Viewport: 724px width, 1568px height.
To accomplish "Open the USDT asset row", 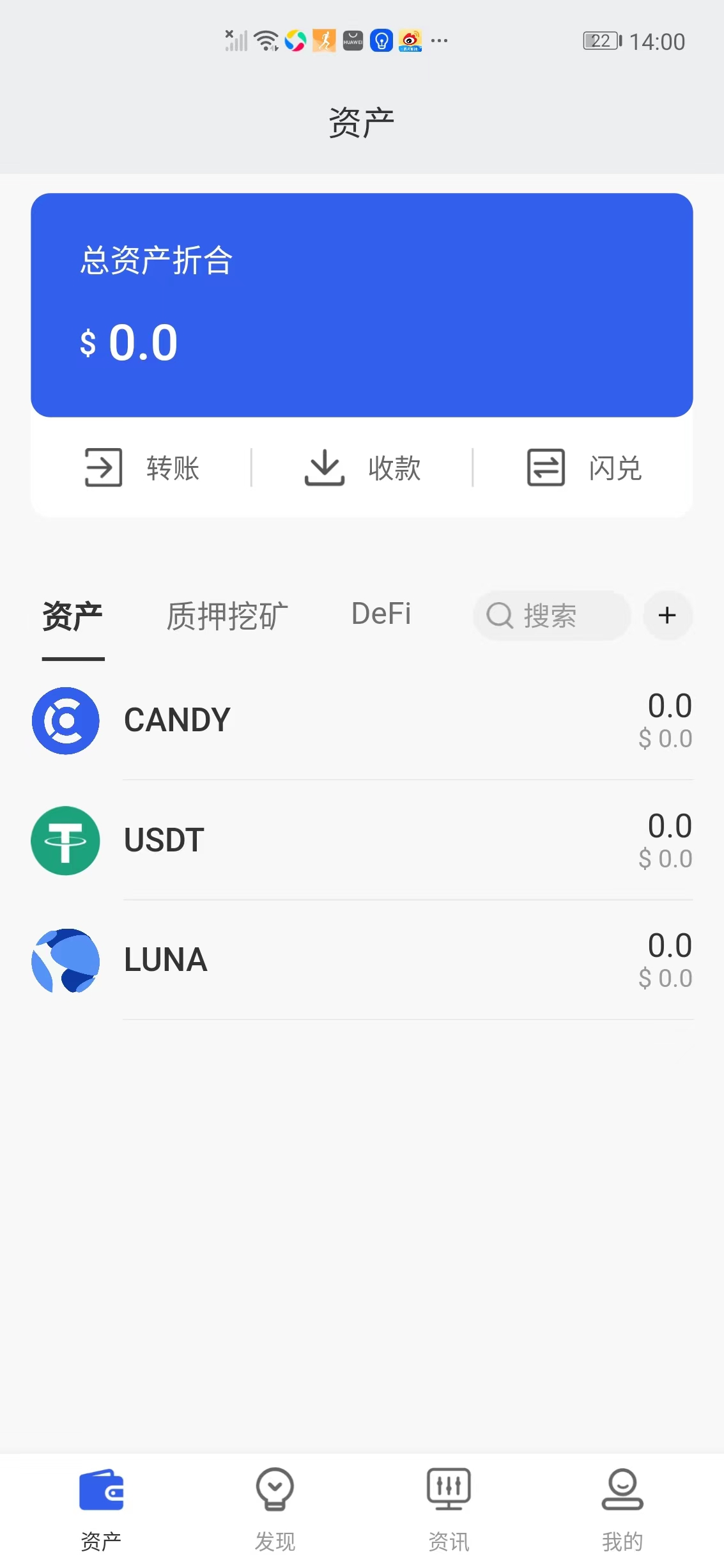I will 362,841.
